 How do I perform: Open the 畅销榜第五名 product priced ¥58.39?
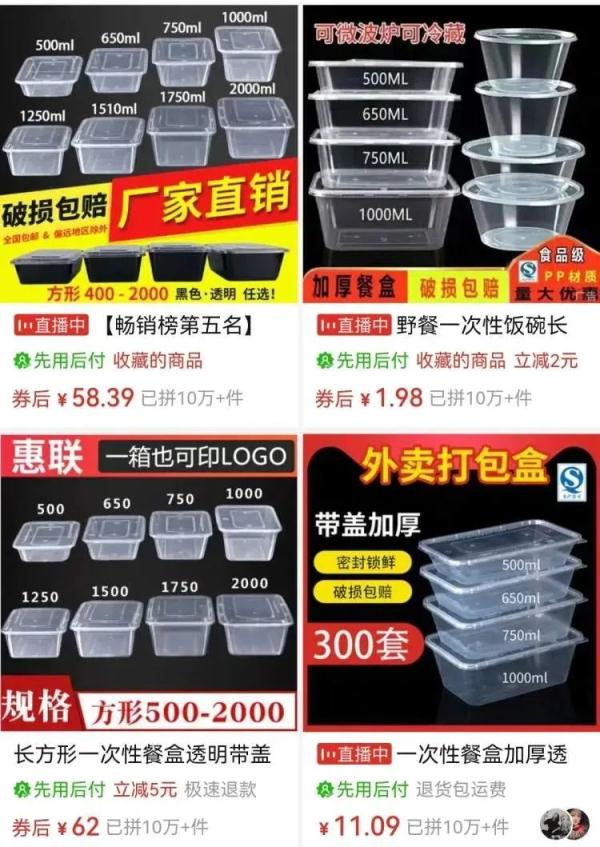coord(148,155)
